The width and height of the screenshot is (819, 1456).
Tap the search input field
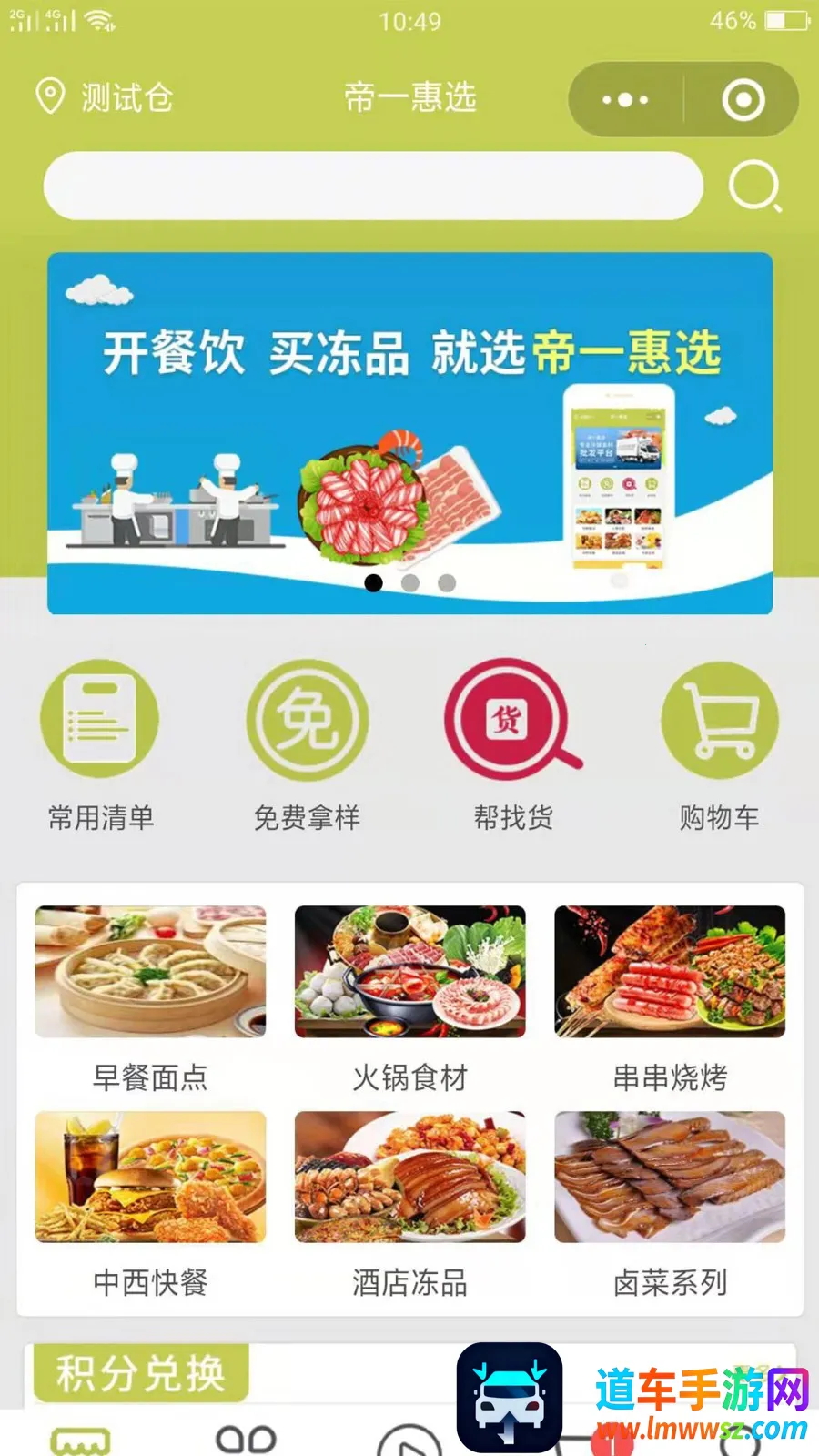[x=373, y=186]
